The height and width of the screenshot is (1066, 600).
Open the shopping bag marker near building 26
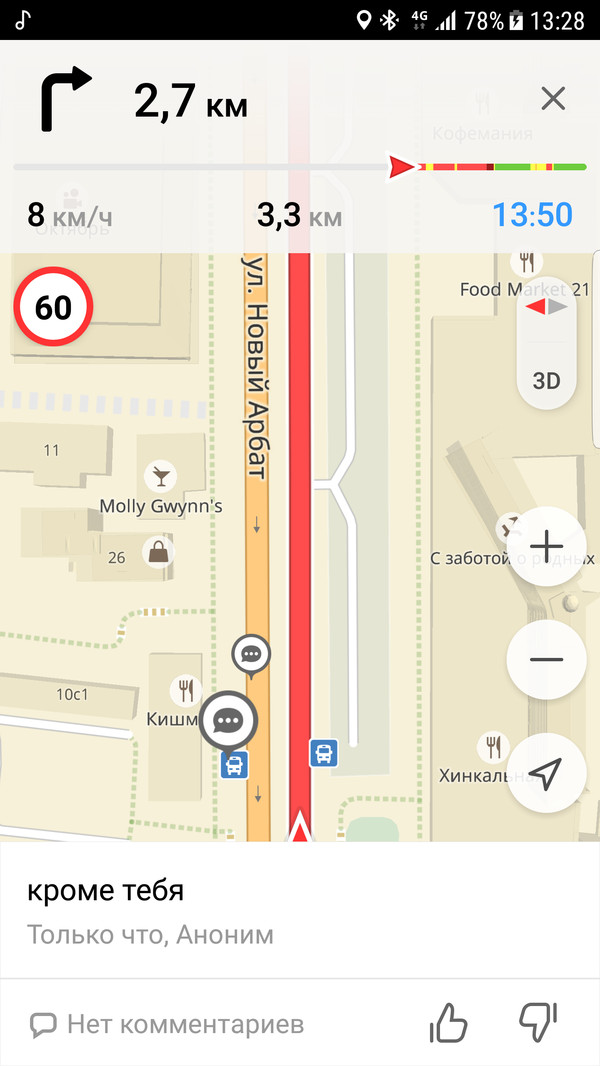point(158,550)
